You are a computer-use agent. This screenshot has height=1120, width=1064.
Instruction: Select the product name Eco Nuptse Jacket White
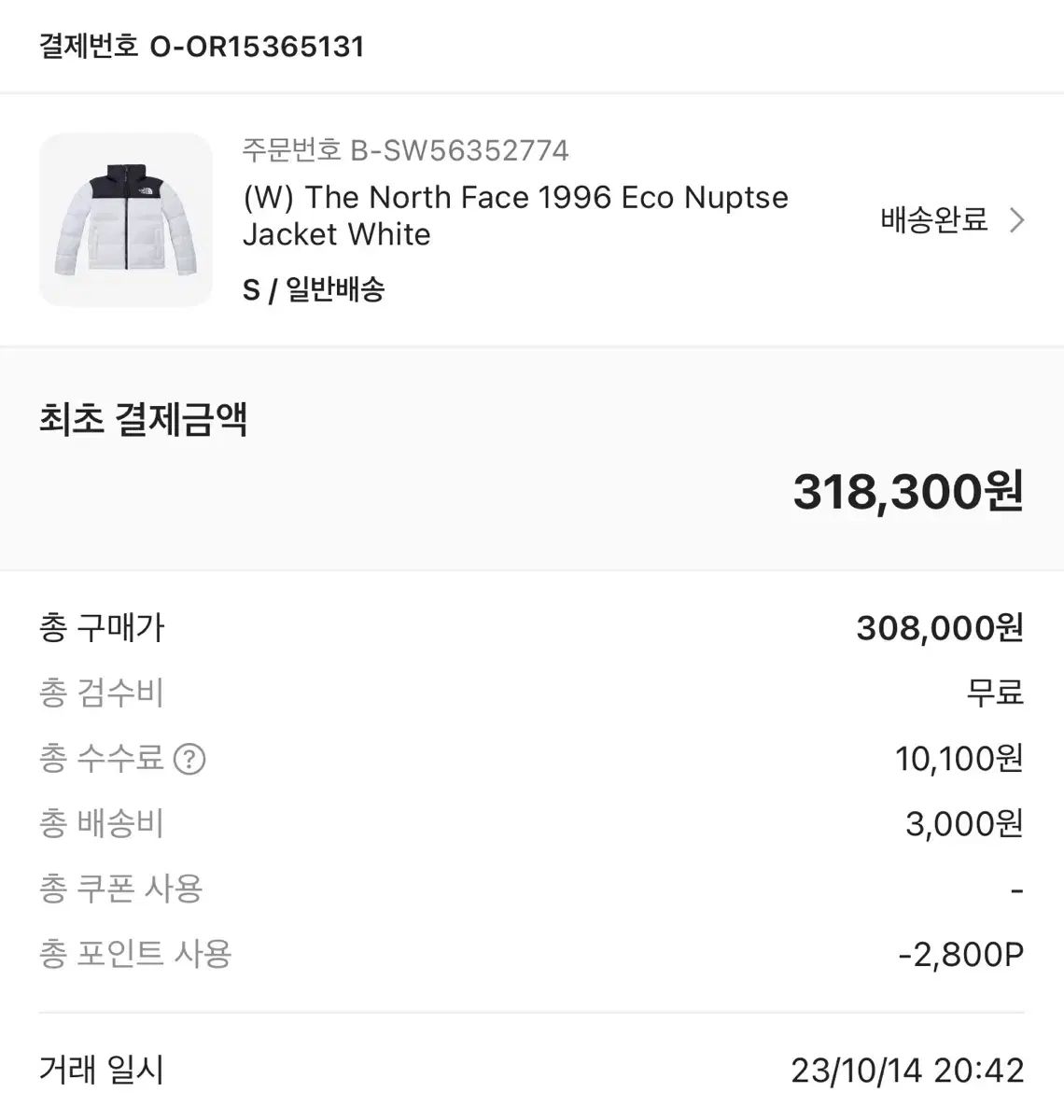click(x=514, y=216)
